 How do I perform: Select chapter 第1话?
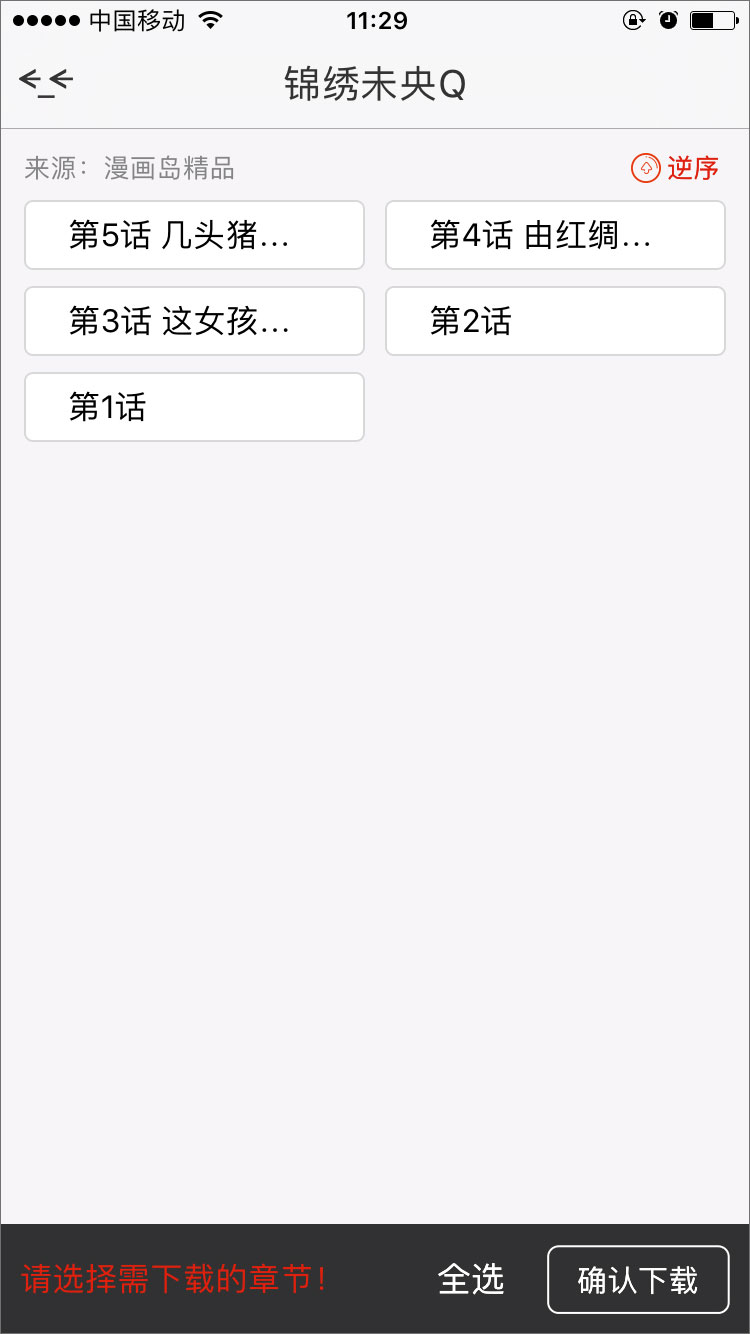[x=194, y=407]
